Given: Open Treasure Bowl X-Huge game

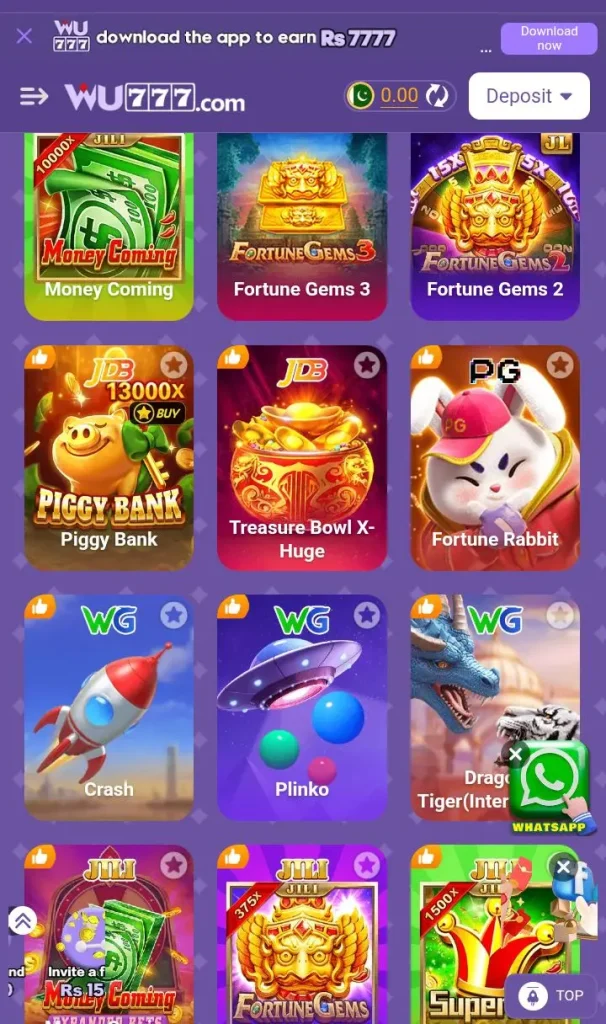Looking at the screenshot, I should 302,457.
